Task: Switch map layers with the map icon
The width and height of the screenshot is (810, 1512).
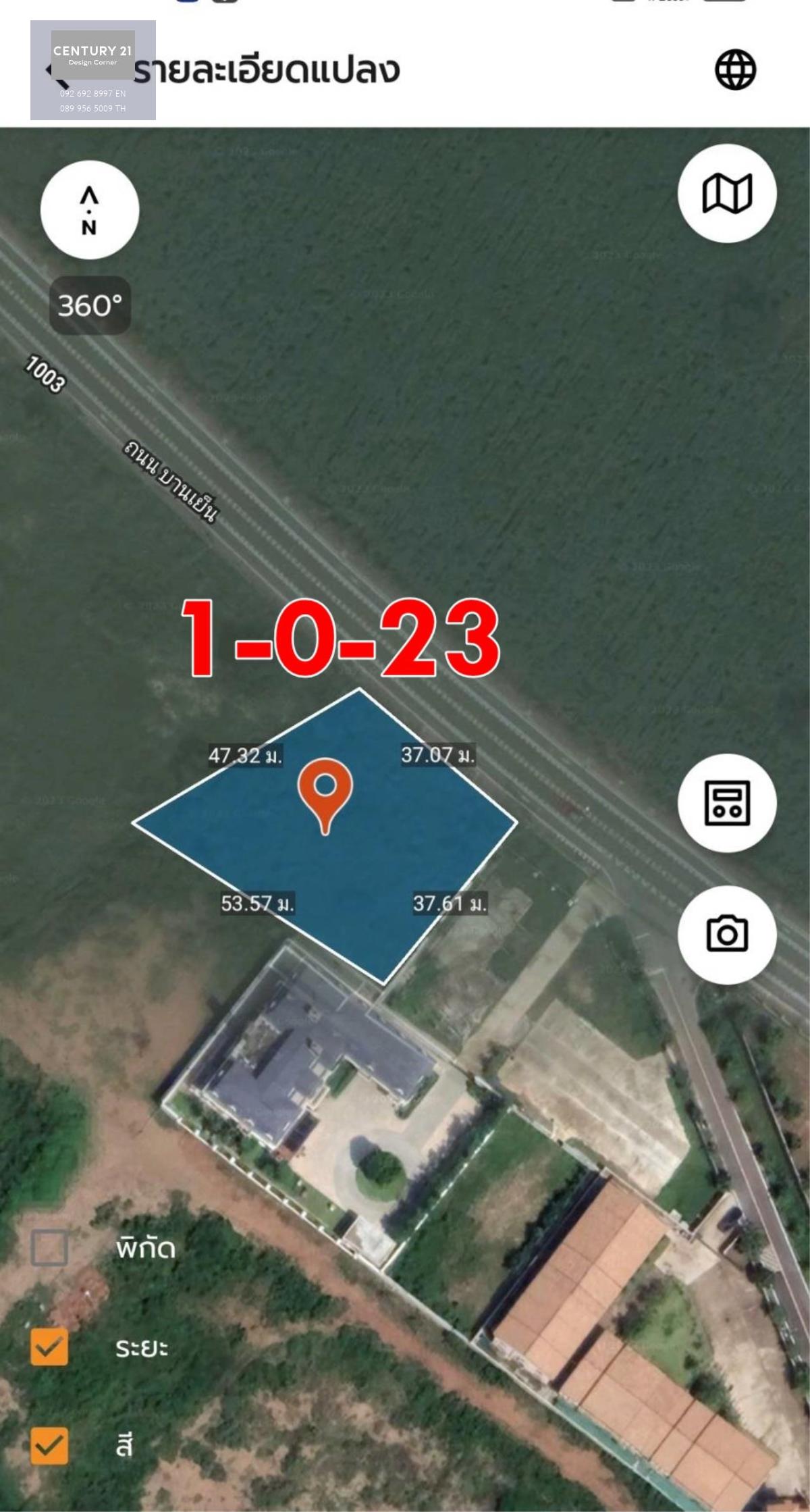Action: [727, 193]
